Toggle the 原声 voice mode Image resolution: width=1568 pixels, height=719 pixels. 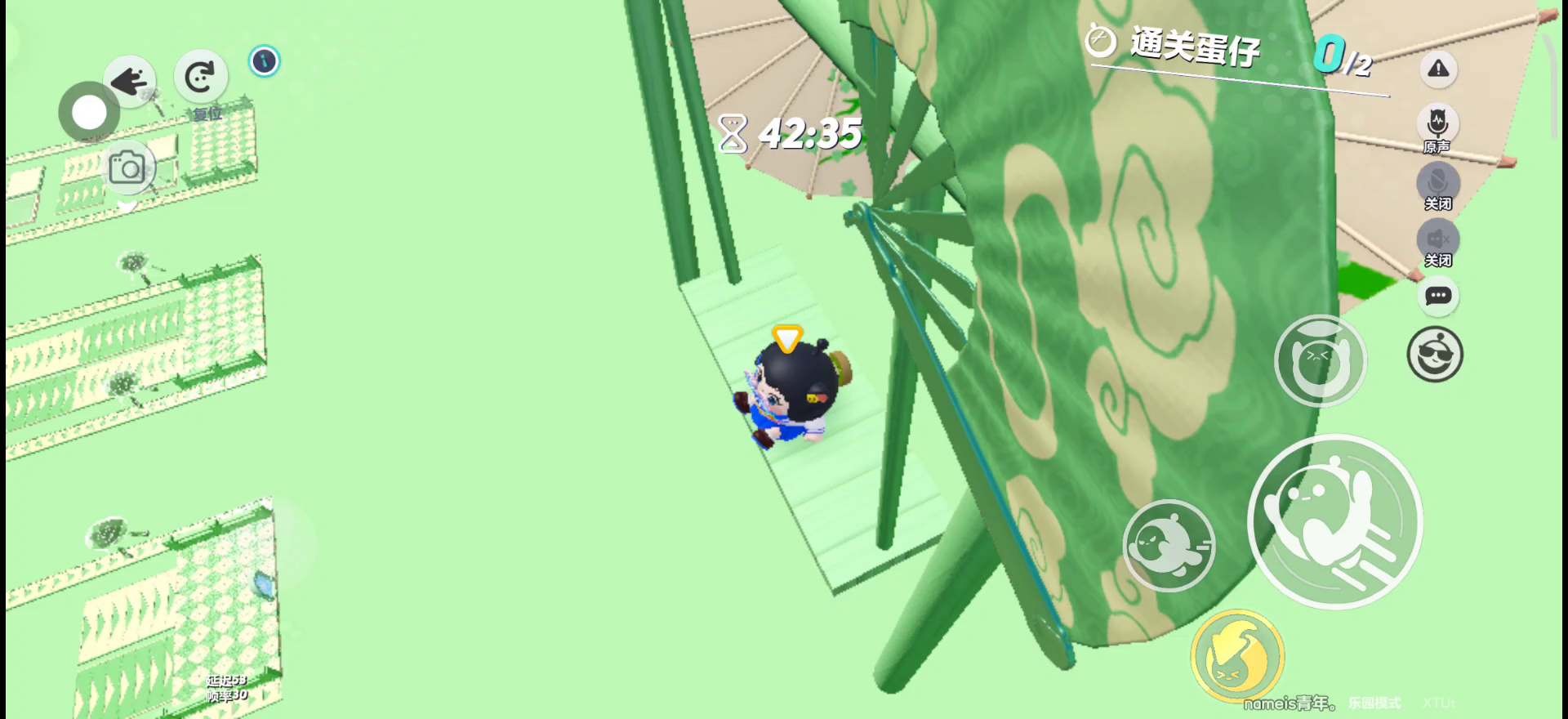1437,124
